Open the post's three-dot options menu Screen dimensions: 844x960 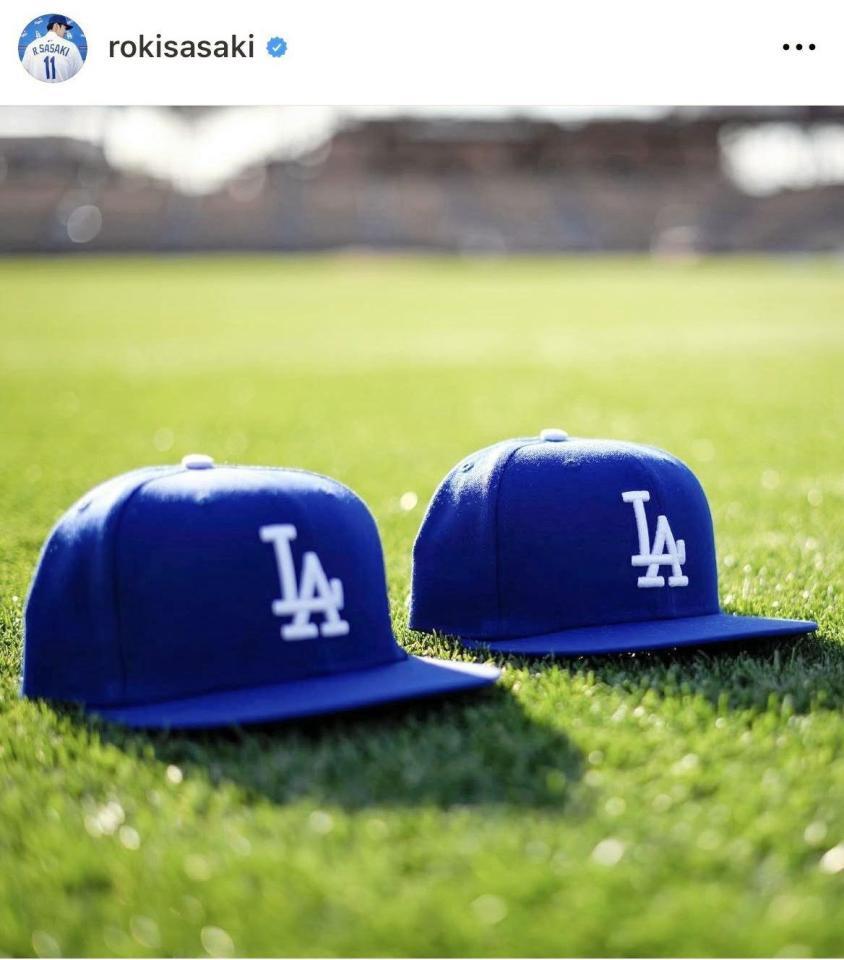pos(798,47)
